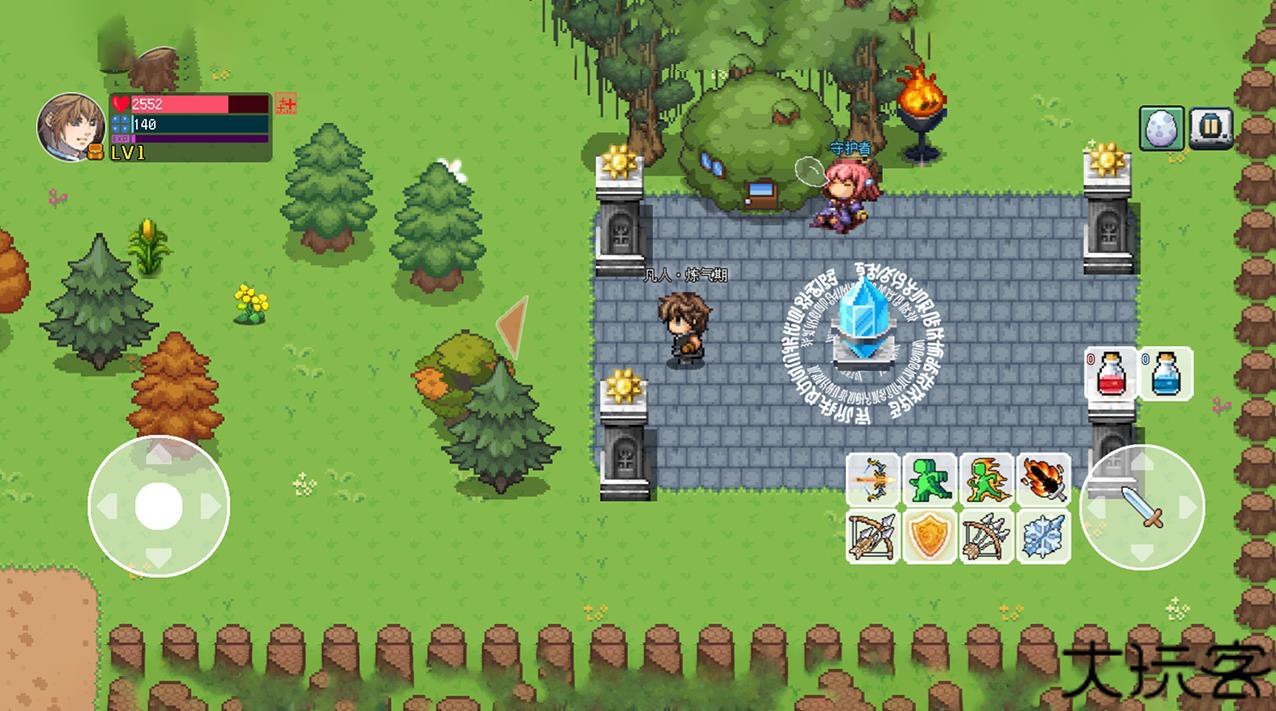Use the blue mana potion
The image size is (1276, 711).
(1166, 374)
